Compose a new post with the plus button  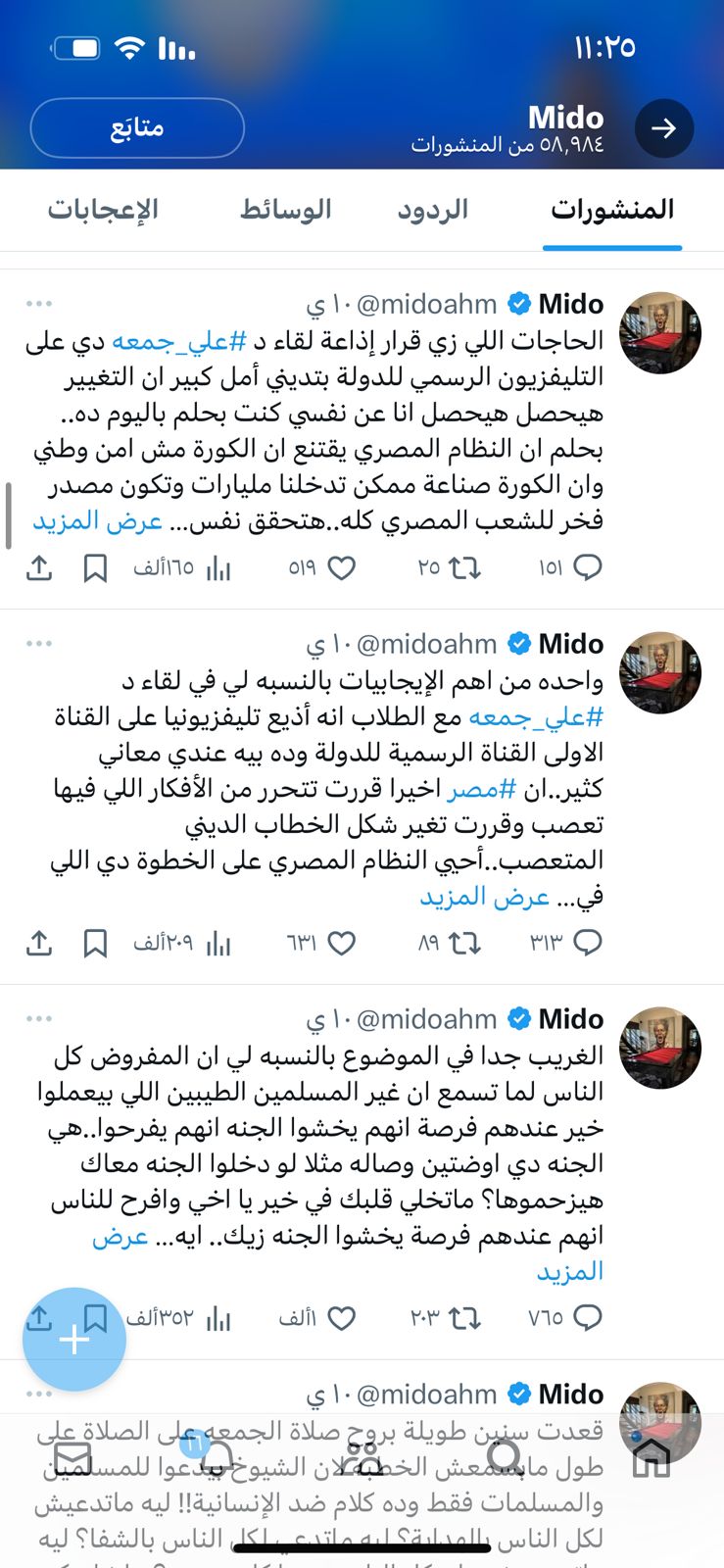74,1339
